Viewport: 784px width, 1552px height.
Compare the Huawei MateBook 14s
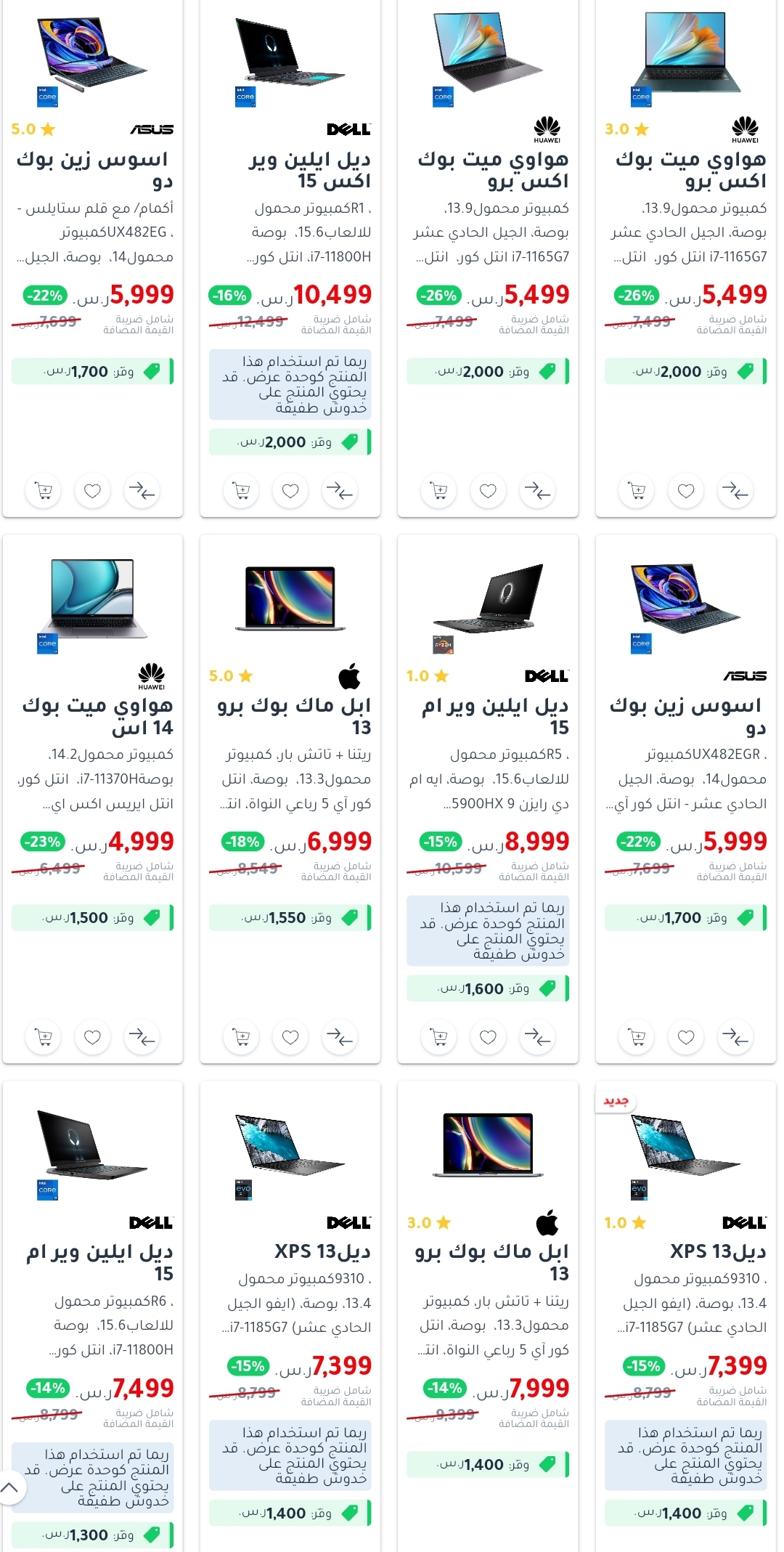[142, 1037]
